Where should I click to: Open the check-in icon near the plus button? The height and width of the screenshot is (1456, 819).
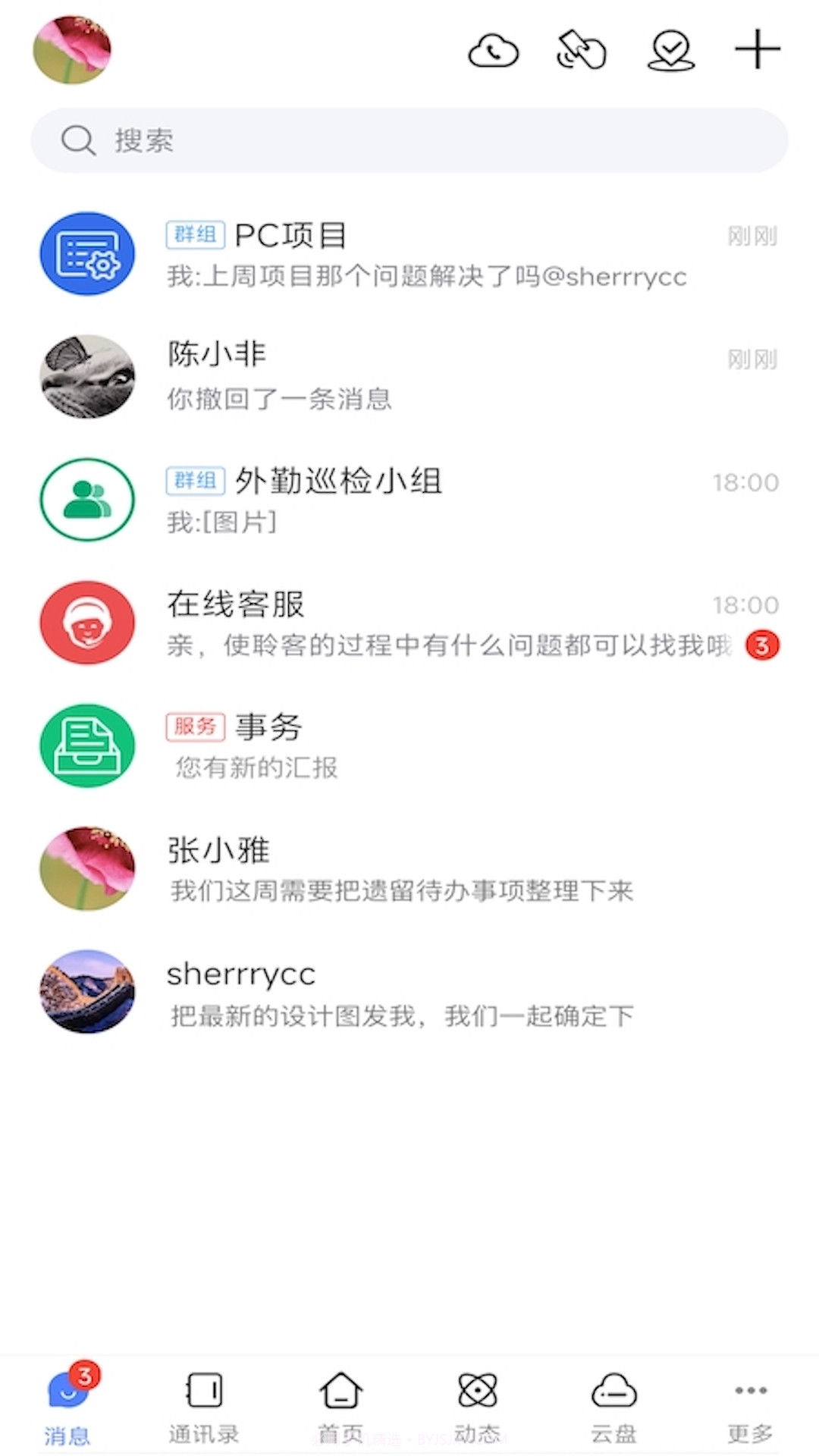670,49
